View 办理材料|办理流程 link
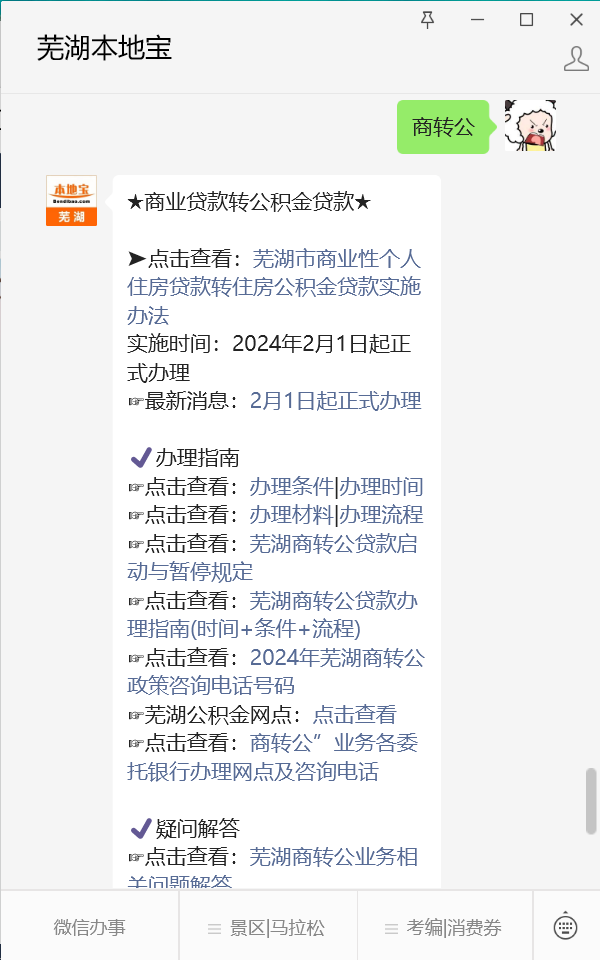This screenshot has height=960, width=600. tap(336, 515)
